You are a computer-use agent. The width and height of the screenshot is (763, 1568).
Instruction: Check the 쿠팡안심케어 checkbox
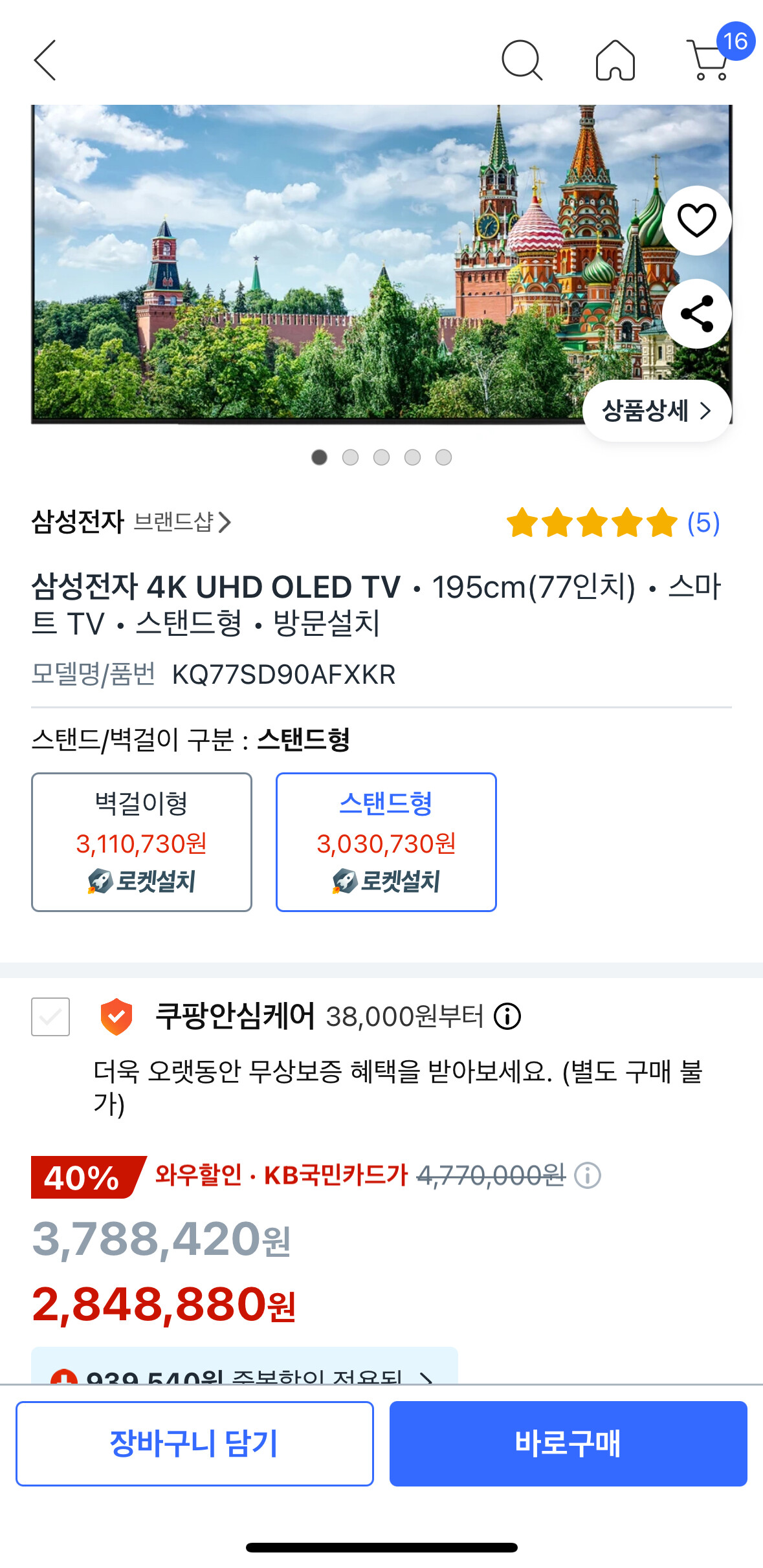click(50, 1017)
